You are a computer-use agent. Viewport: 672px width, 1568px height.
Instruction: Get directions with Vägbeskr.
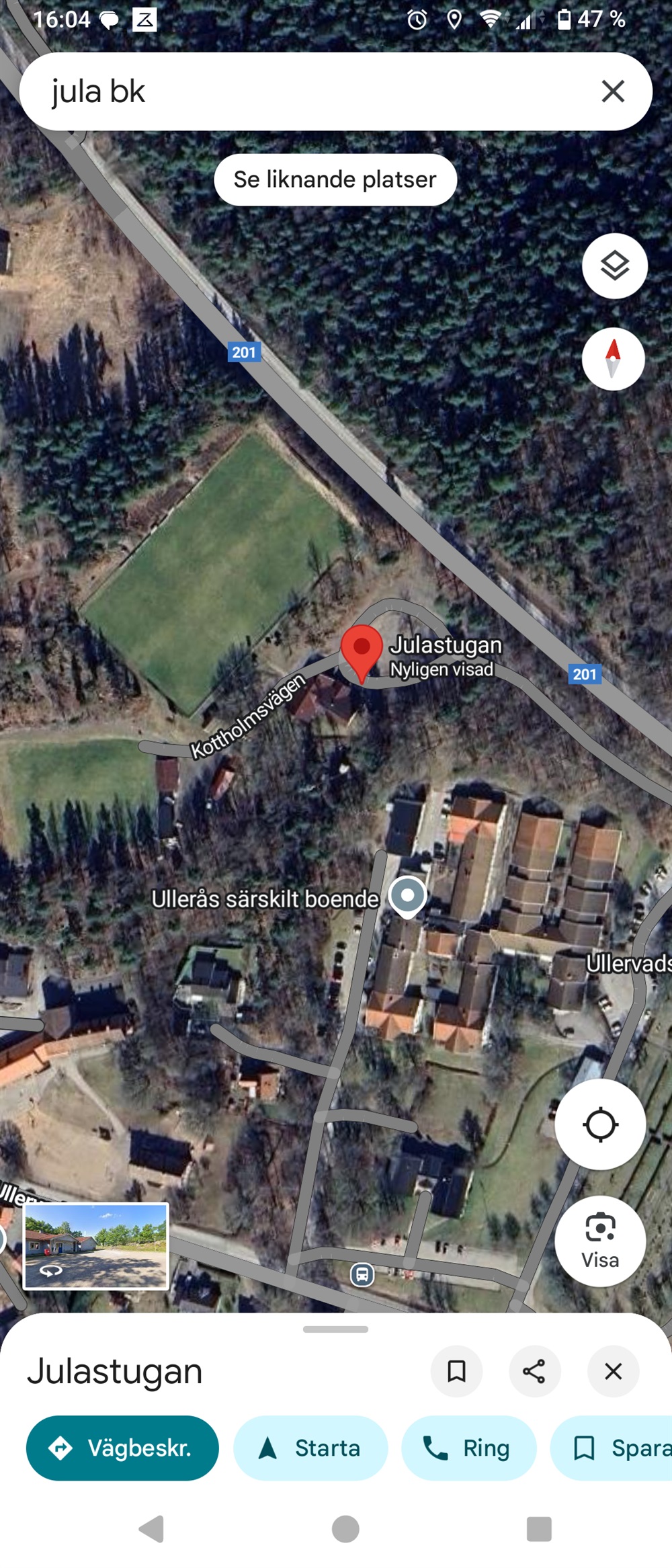(122, 1448)
